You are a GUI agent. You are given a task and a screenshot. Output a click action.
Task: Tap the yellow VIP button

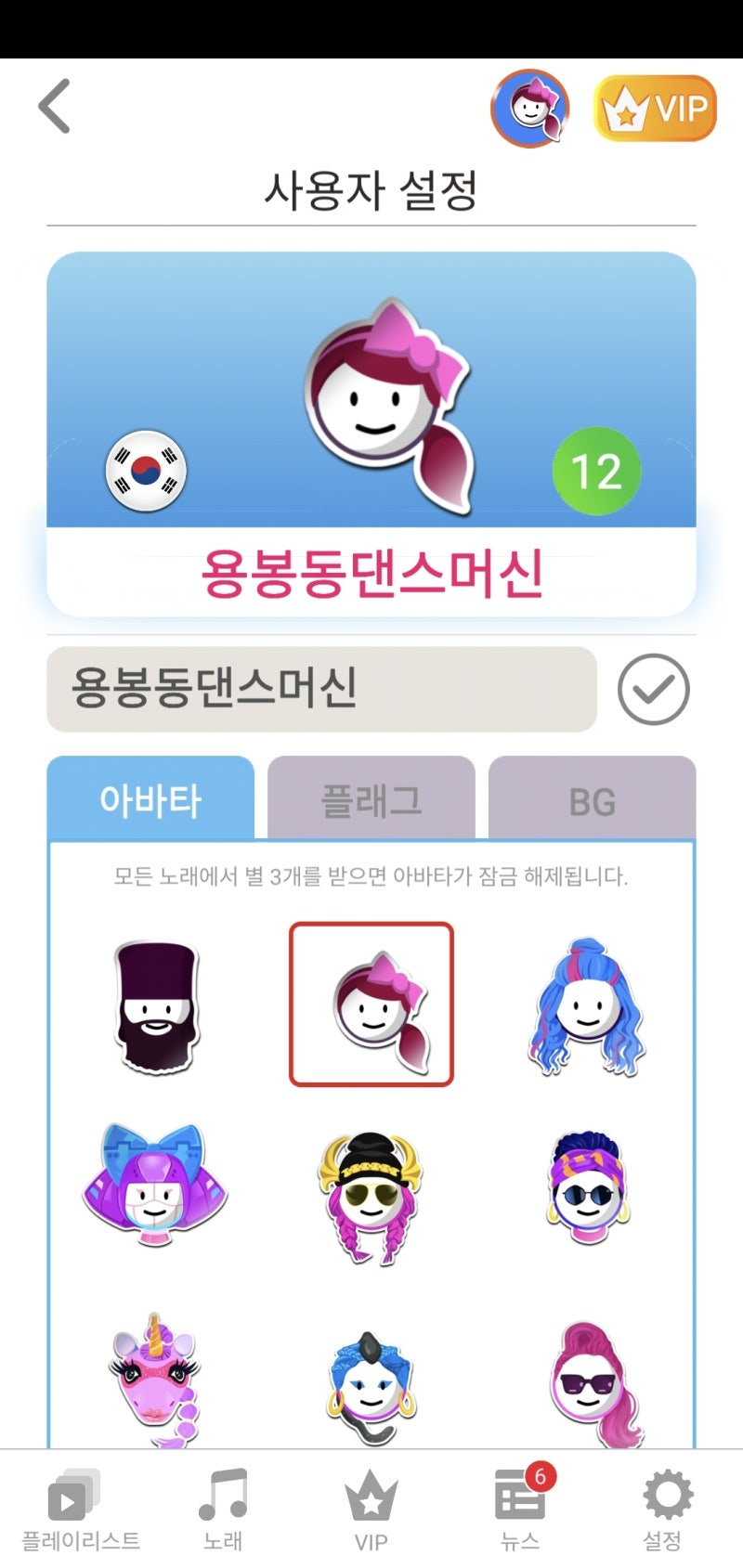tap(654, 109)
